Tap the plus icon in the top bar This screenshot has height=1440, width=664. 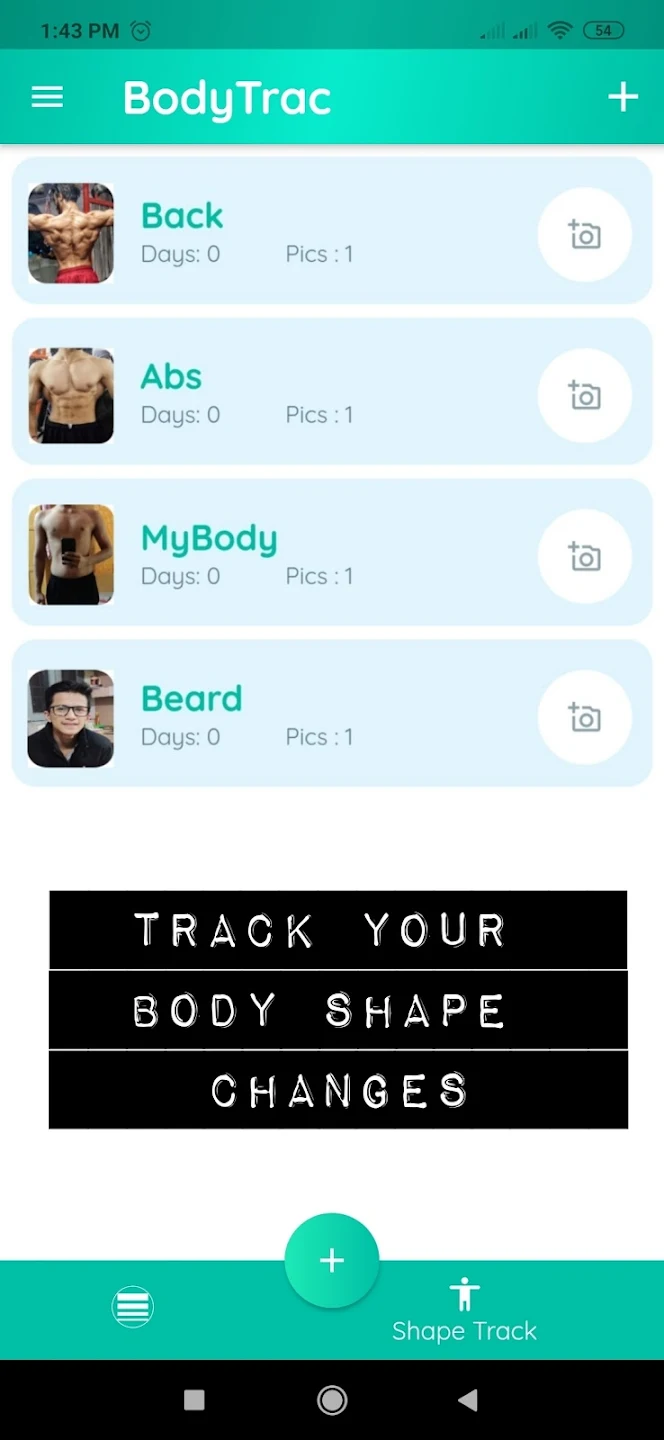click(623, 97)
